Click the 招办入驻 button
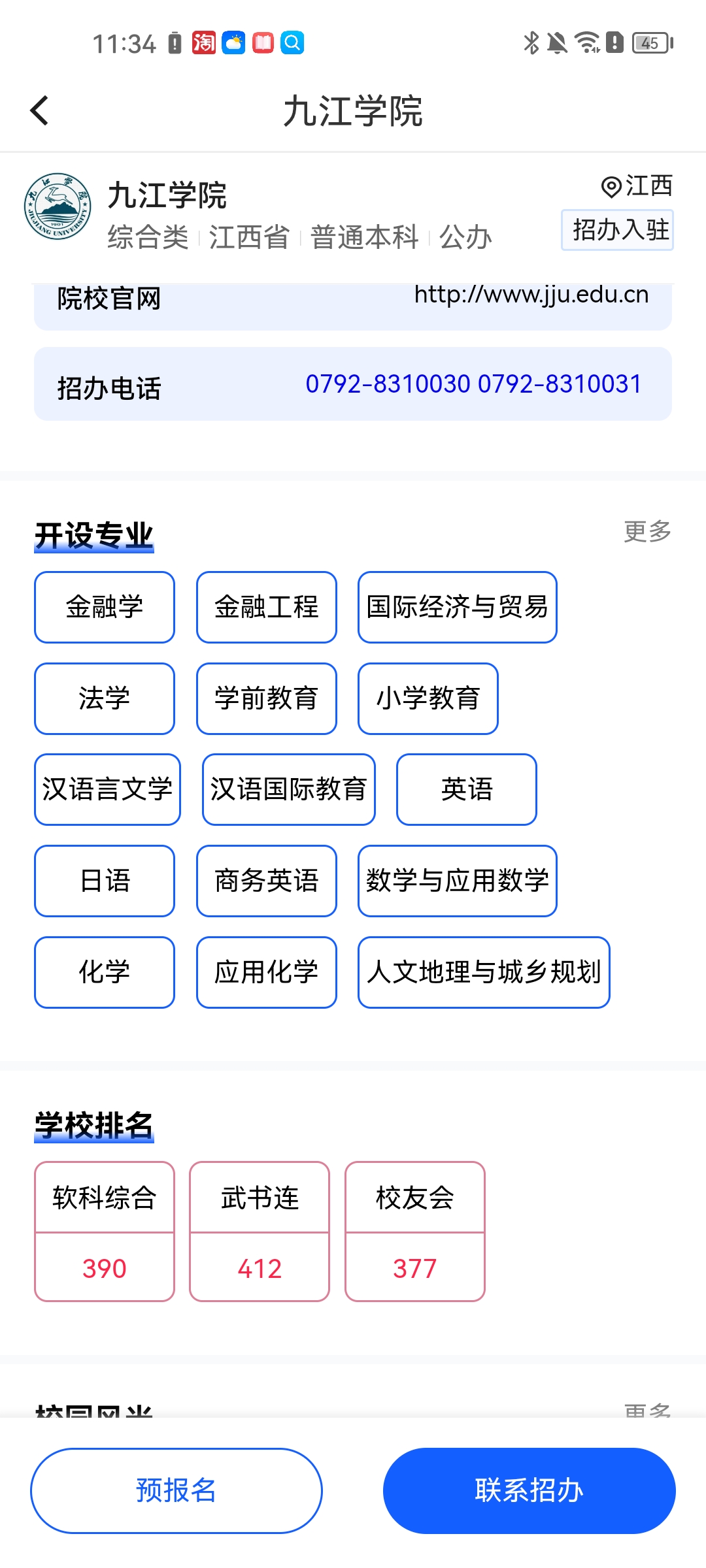 (616, 229)
